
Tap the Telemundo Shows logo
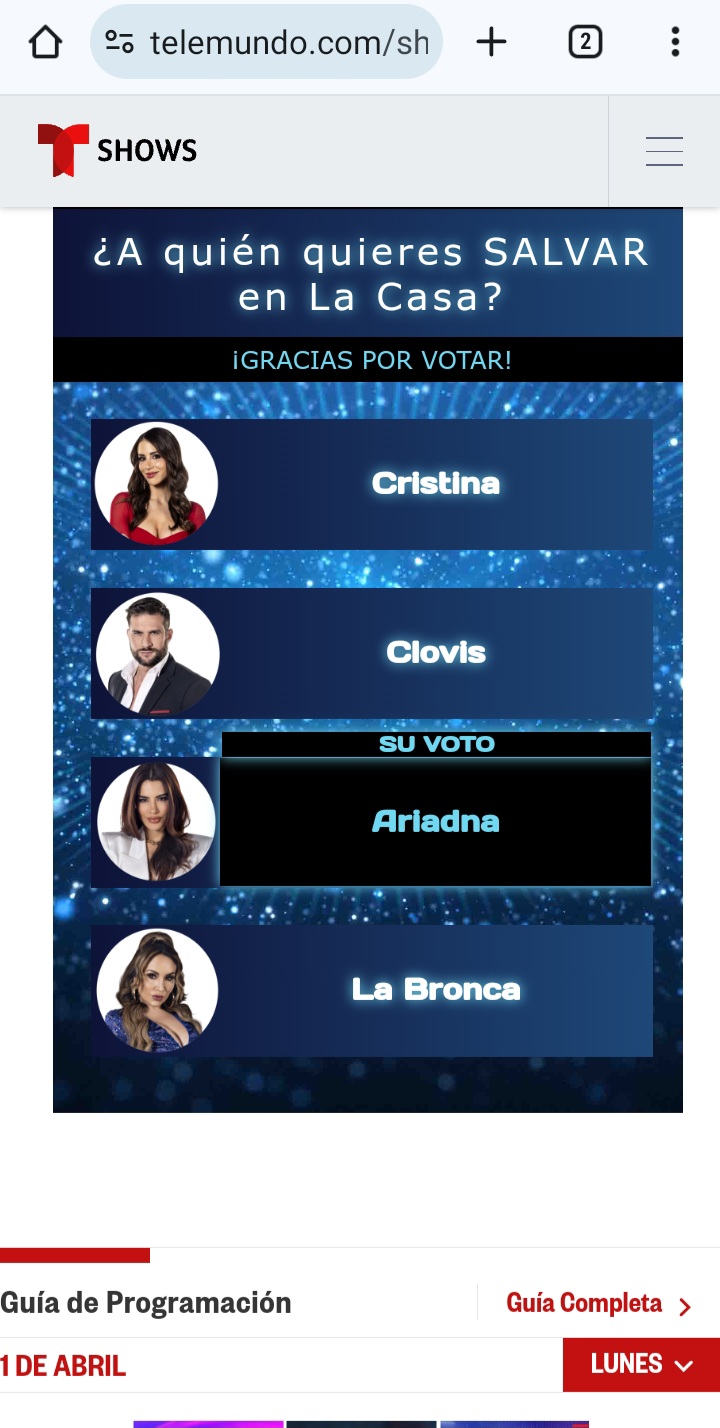[x=117, y=150]
